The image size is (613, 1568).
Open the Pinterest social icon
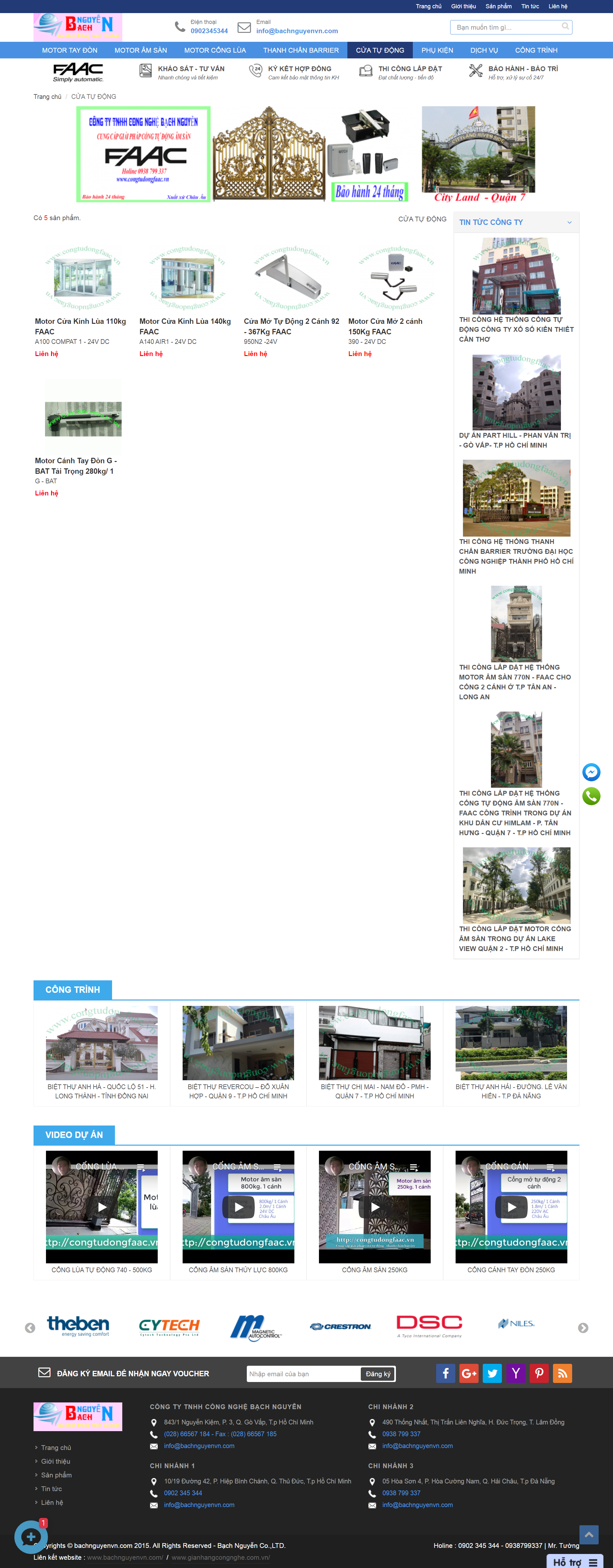[x=539, y=1373]
